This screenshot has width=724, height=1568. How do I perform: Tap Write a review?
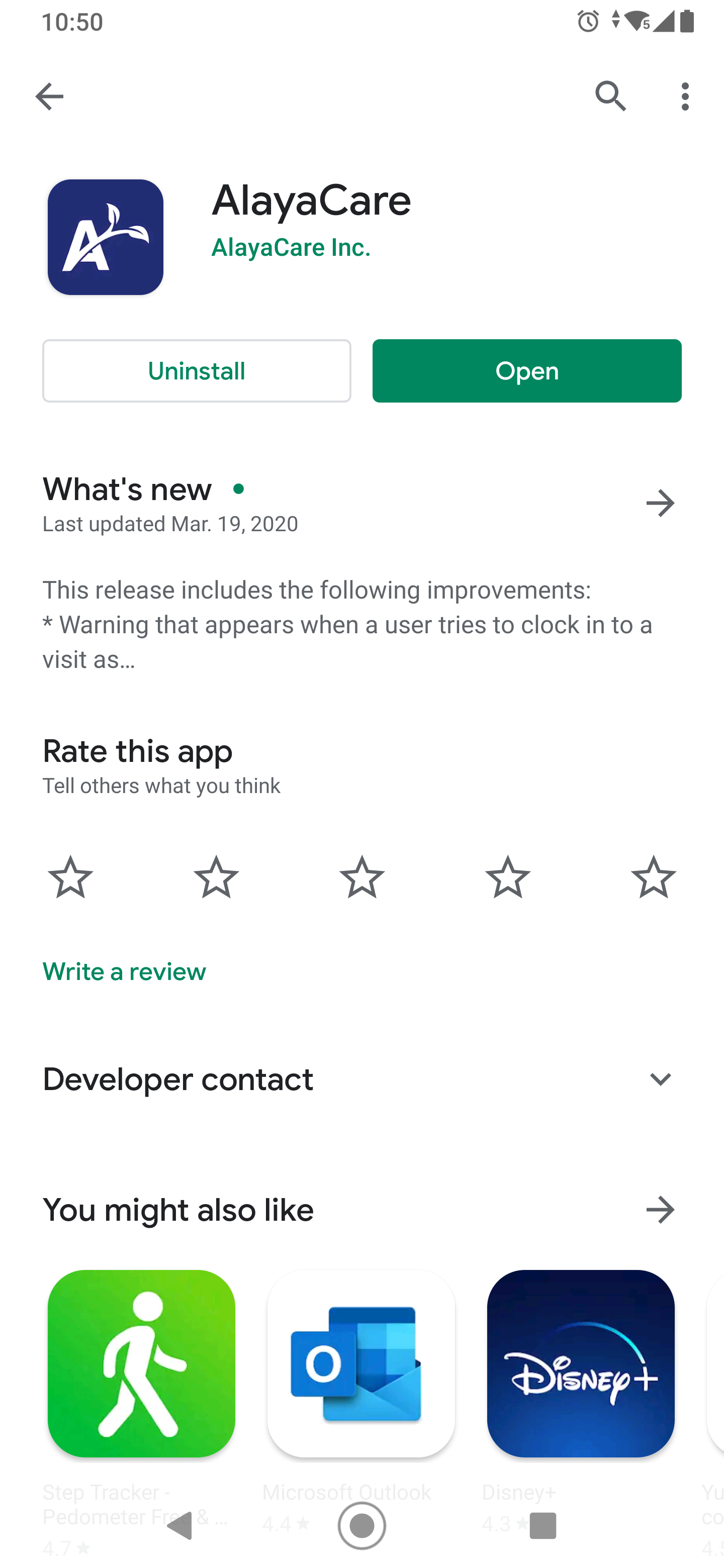click(124, 971)
